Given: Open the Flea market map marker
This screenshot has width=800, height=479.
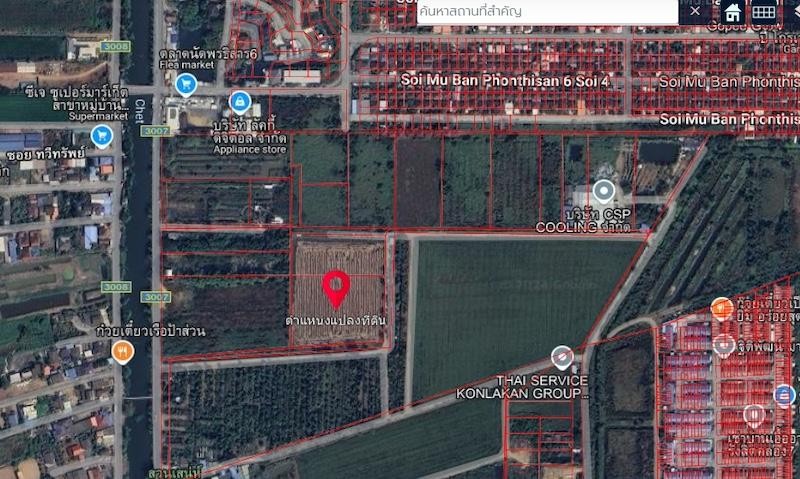Looking at the screenshot, I should tap(185, 85).
